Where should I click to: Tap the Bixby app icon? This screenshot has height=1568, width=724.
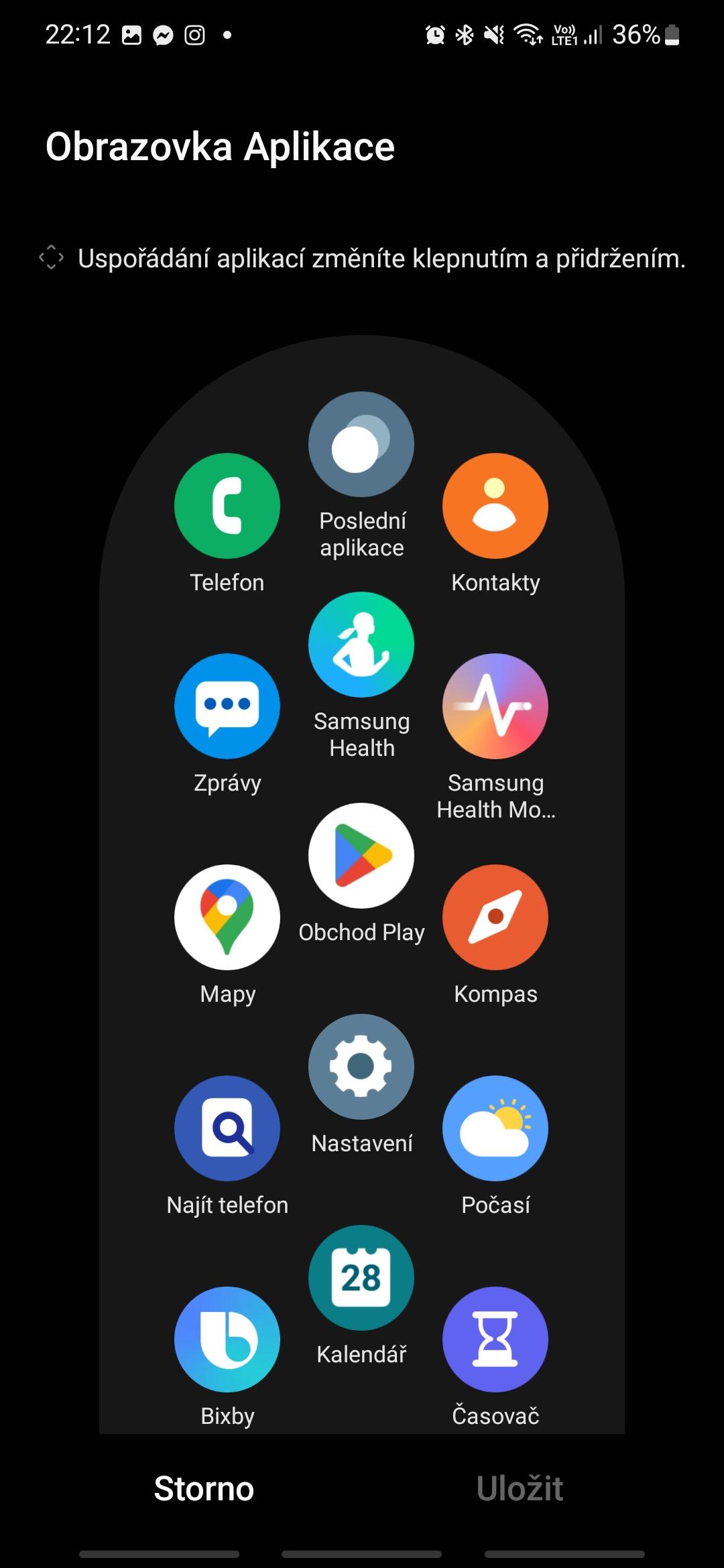227,1340
